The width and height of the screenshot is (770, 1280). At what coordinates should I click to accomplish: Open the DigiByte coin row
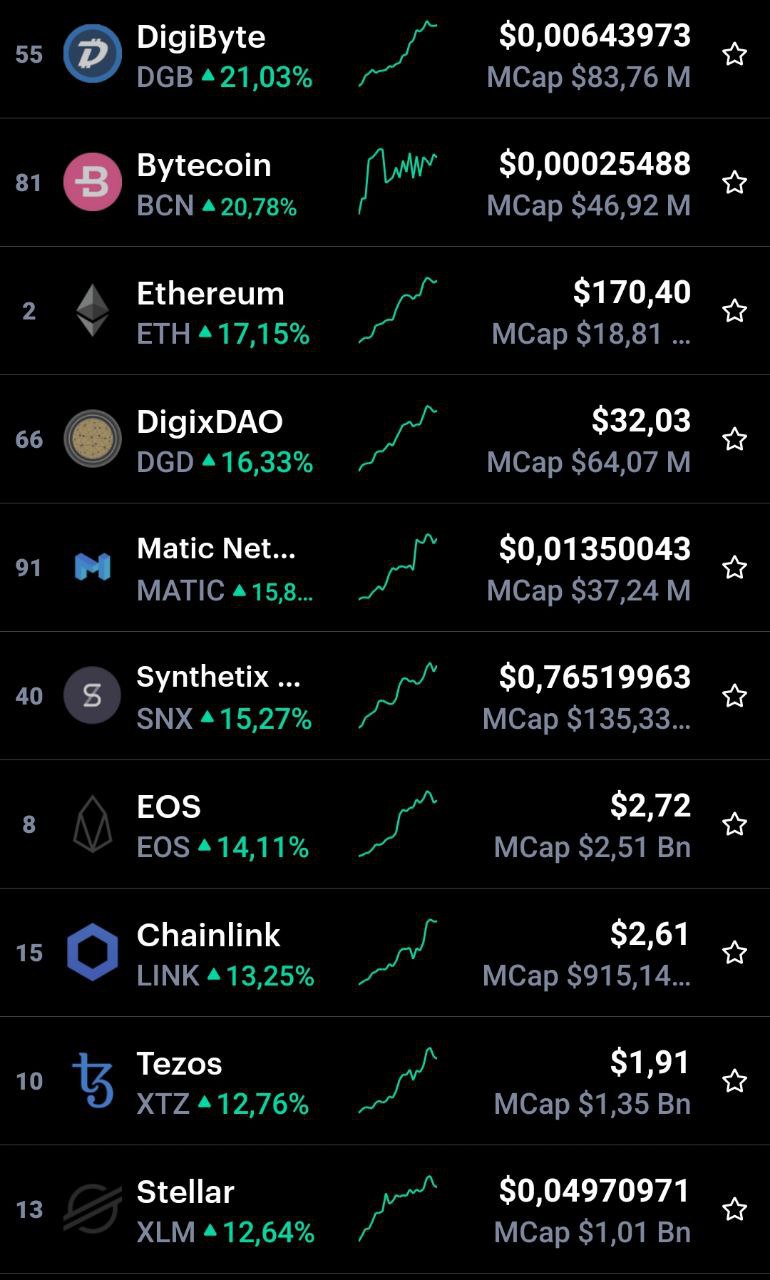tap(385, 55)
